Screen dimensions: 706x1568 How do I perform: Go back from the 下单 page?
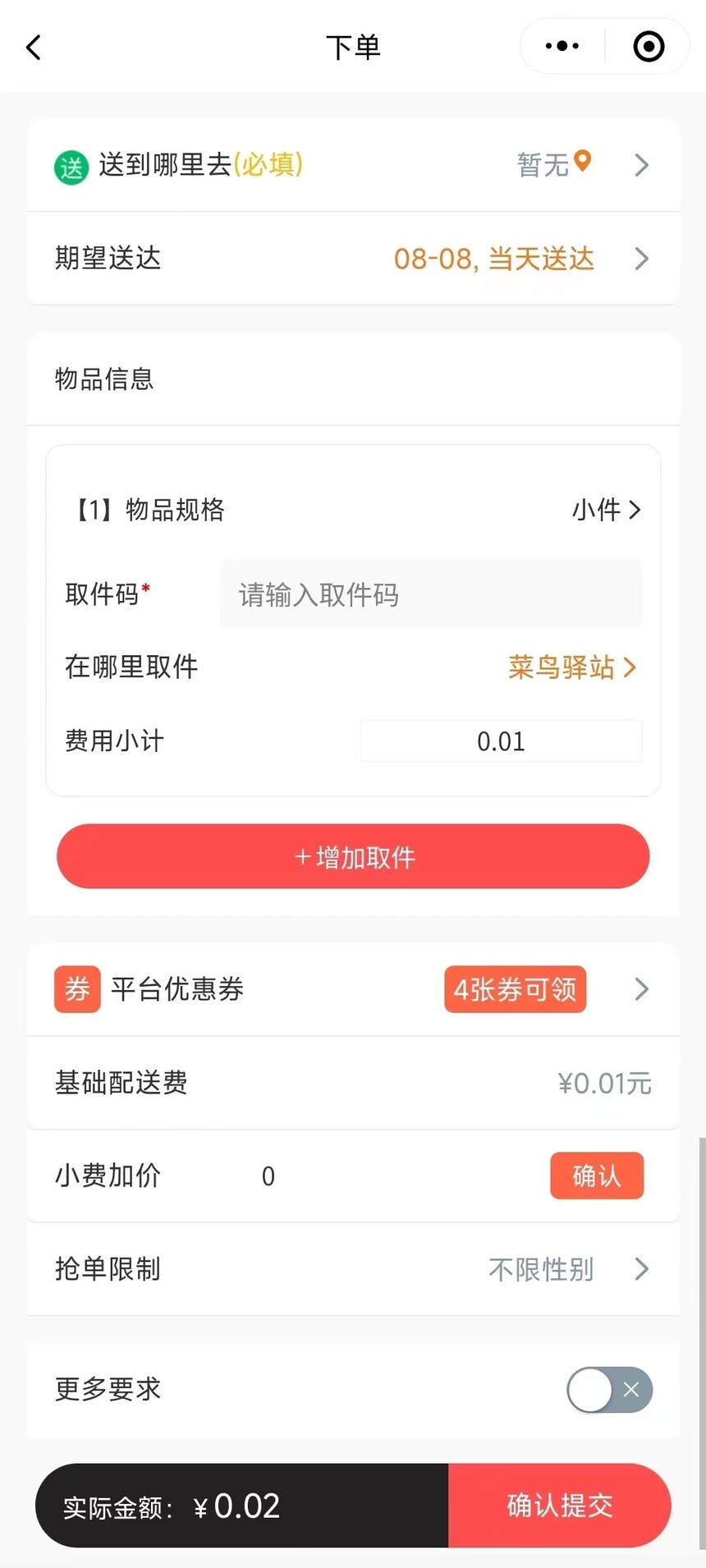(x=34, y=48)
